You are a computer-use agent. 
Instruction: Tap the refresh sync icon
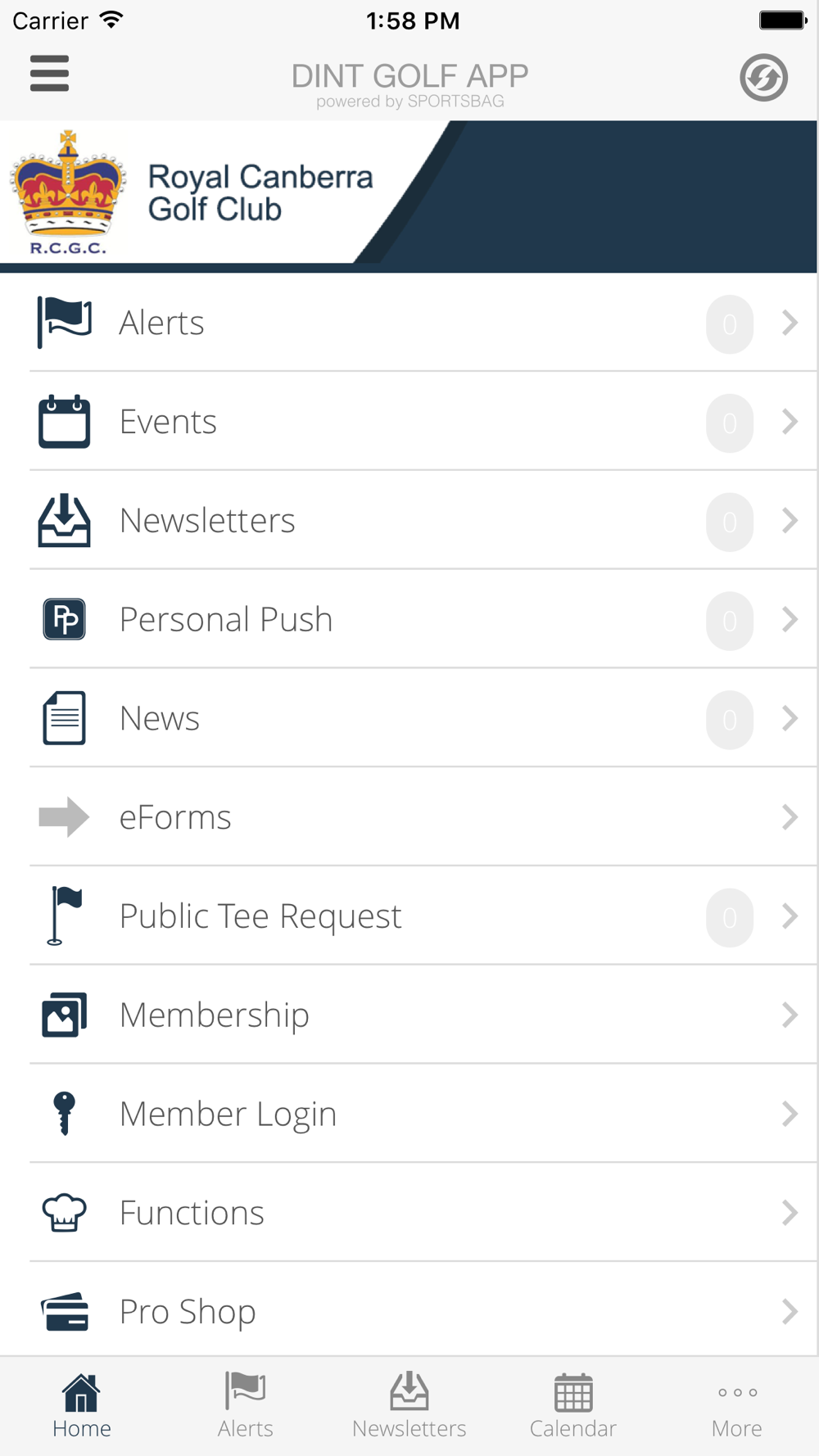pos(763,78)
